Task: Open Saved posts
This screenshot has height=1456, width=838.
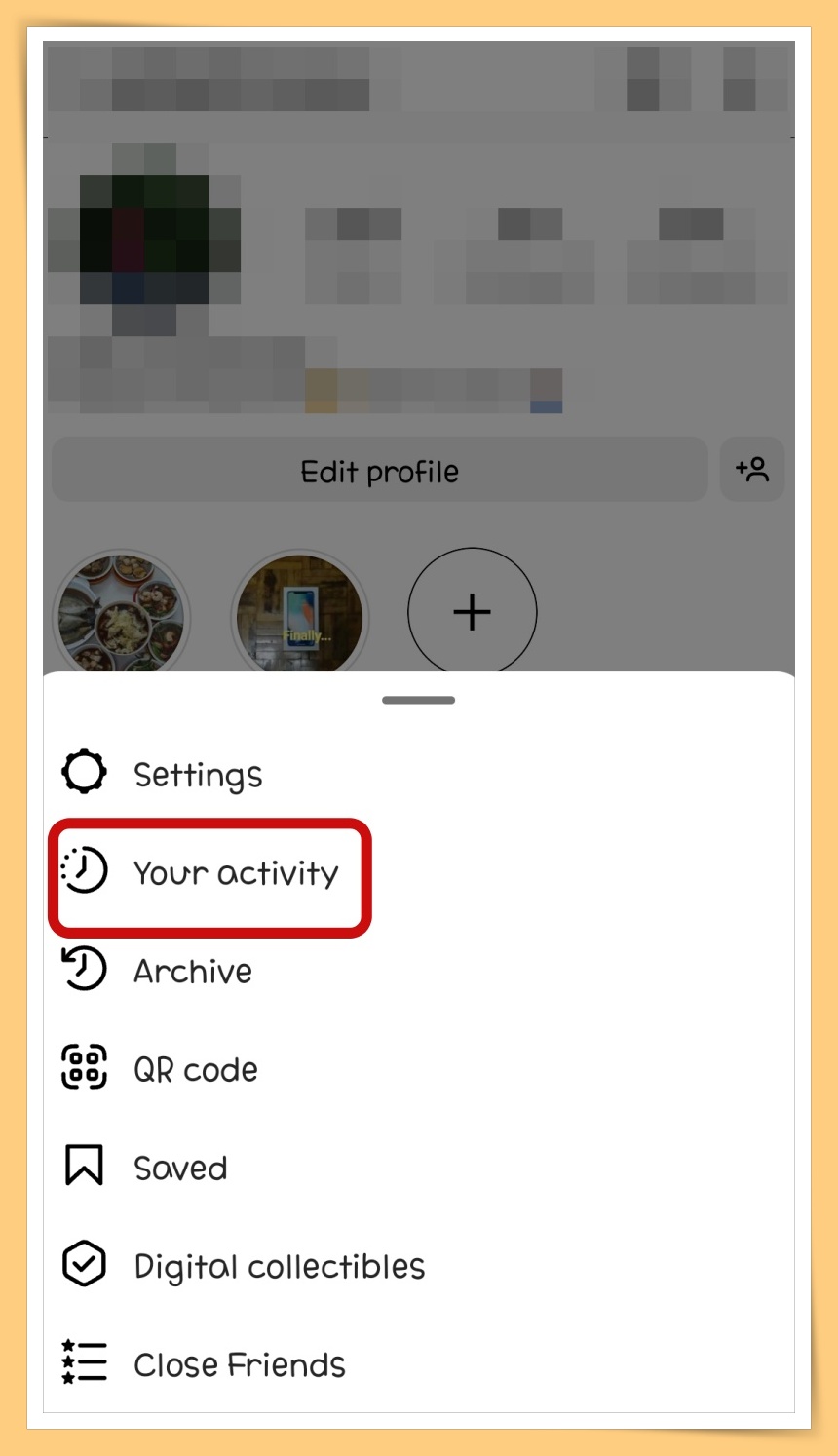Action: (x=180, y=1168)
